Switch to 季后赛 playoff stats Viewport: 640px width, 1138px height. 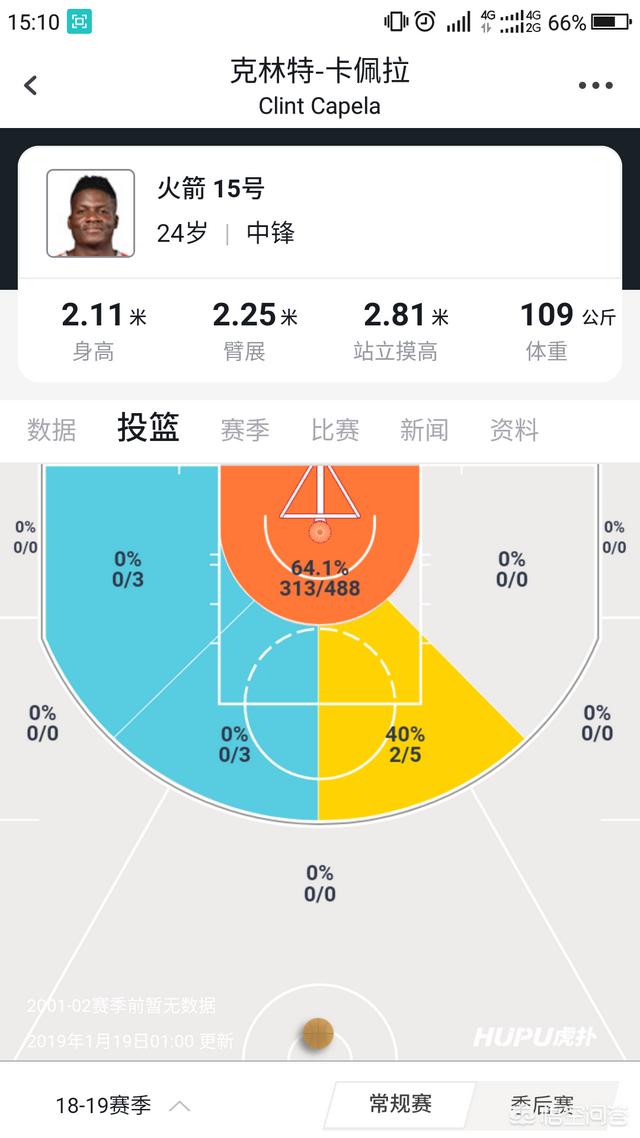(543, 1105)
